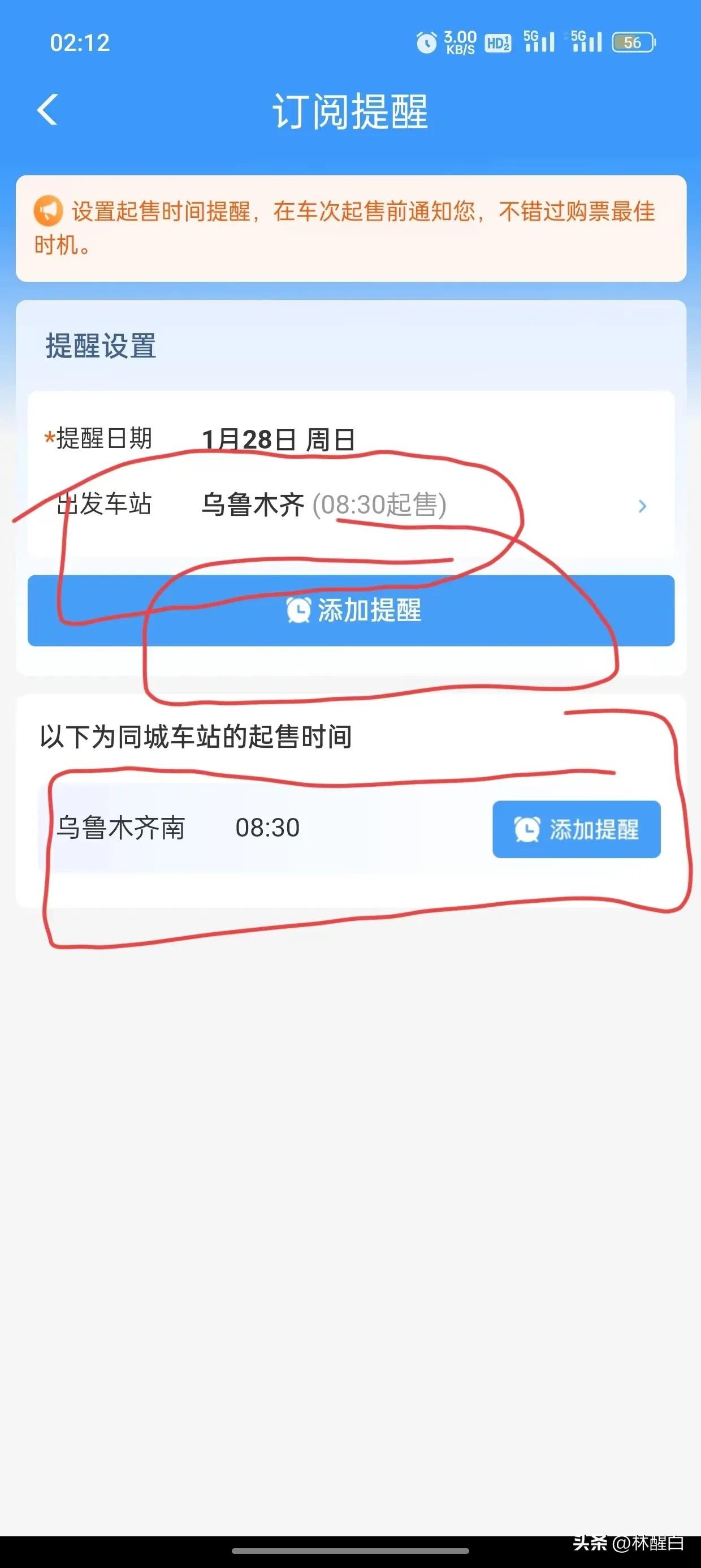Tap the wide 添加提醒 button

[x=351, y=610]
